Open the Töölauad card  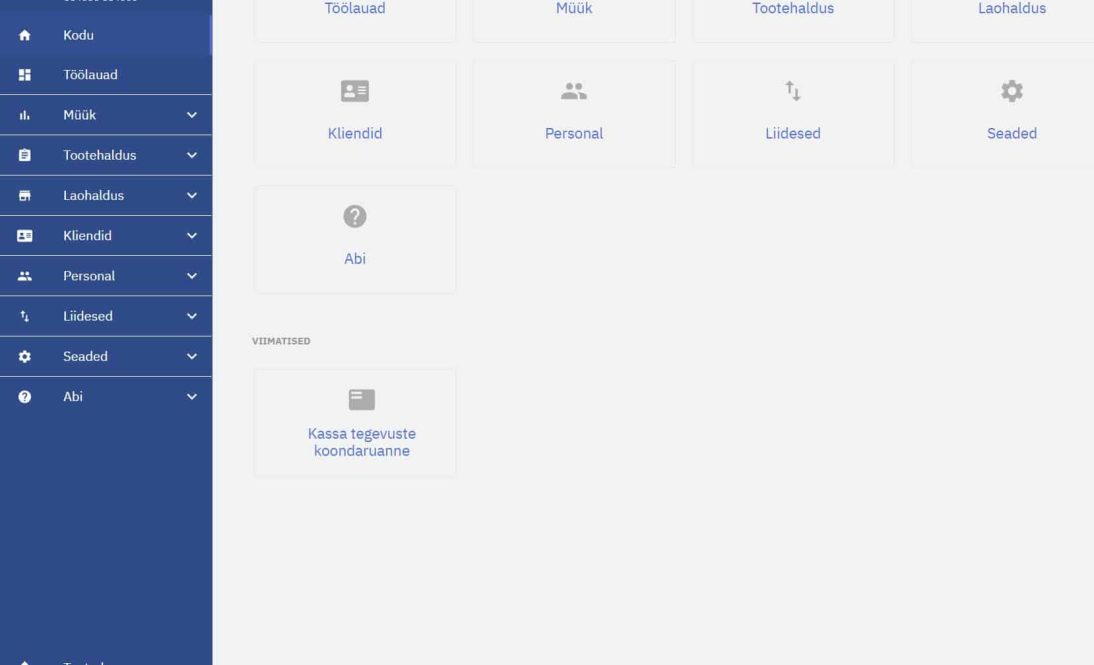pos(355,15)
